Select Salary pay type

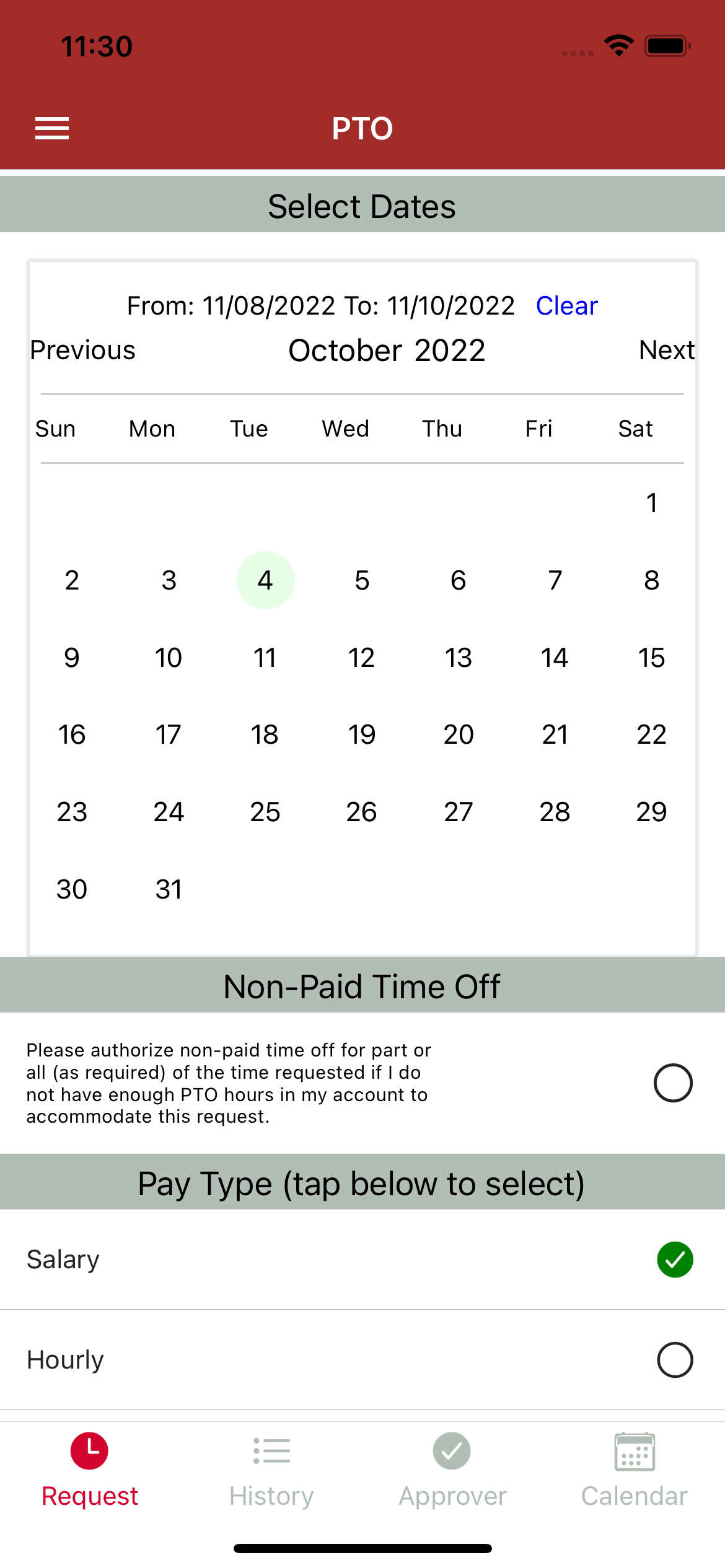point(362,1260)
